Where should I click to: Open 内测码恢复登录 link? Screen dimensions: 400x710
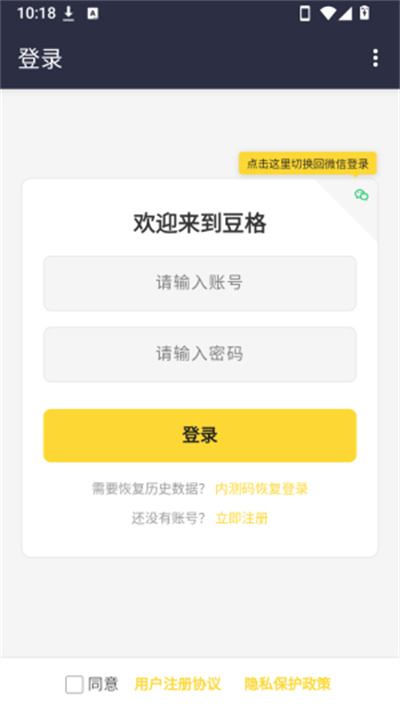tap(261, 489)
